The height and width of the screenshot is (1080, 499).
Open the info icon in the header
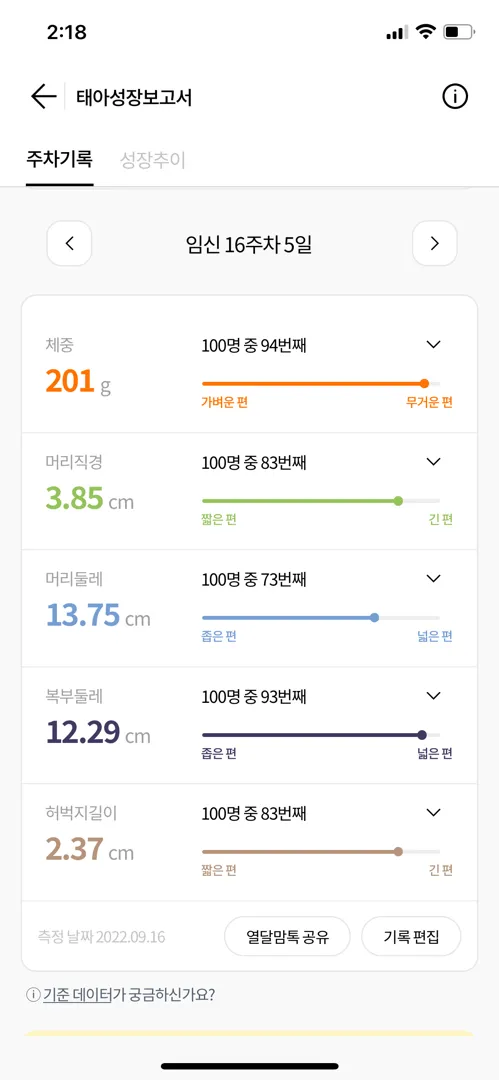coord(455,97)
